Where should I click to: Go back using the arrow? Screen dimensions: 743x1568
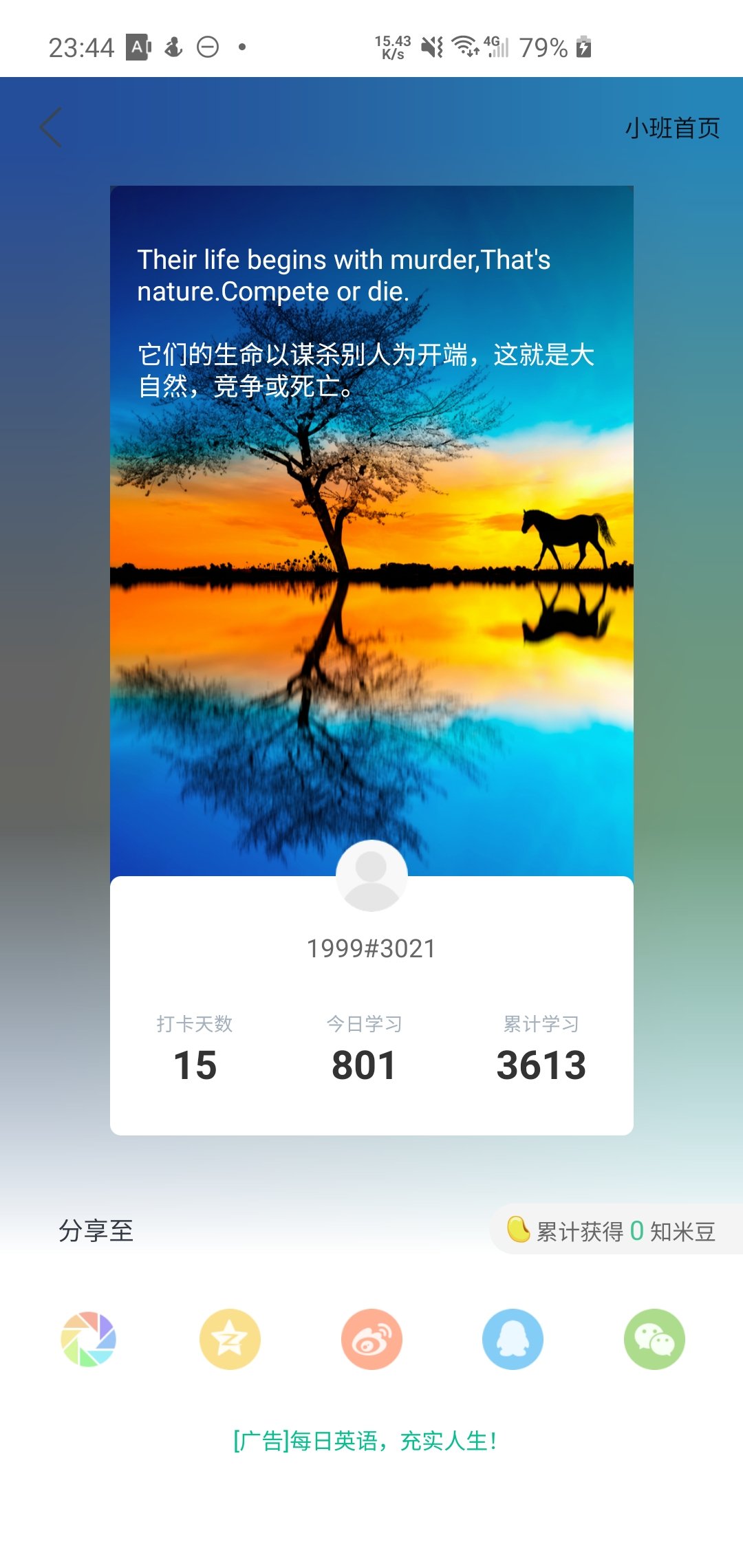point(51,127)
